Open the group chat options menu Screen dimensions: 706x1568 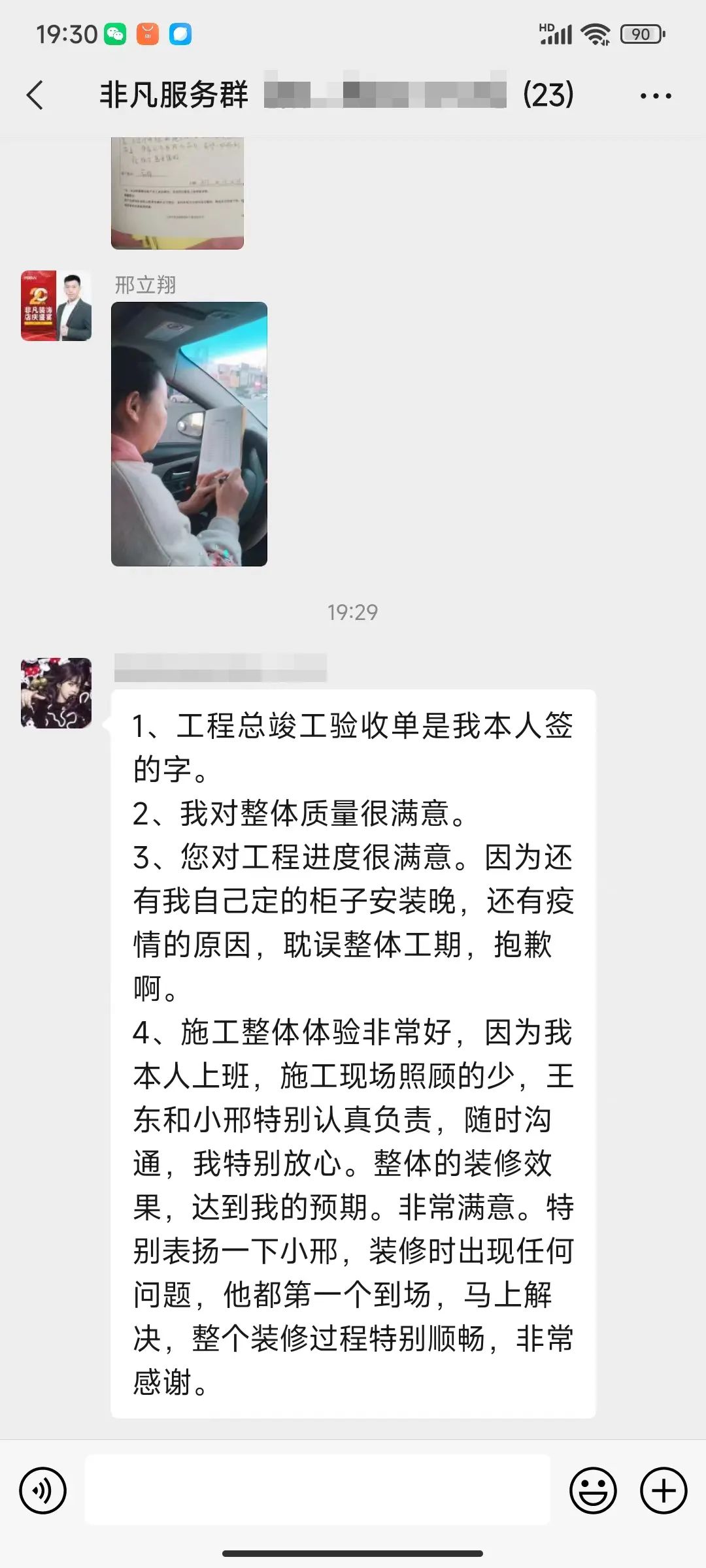tap(655, 96)
